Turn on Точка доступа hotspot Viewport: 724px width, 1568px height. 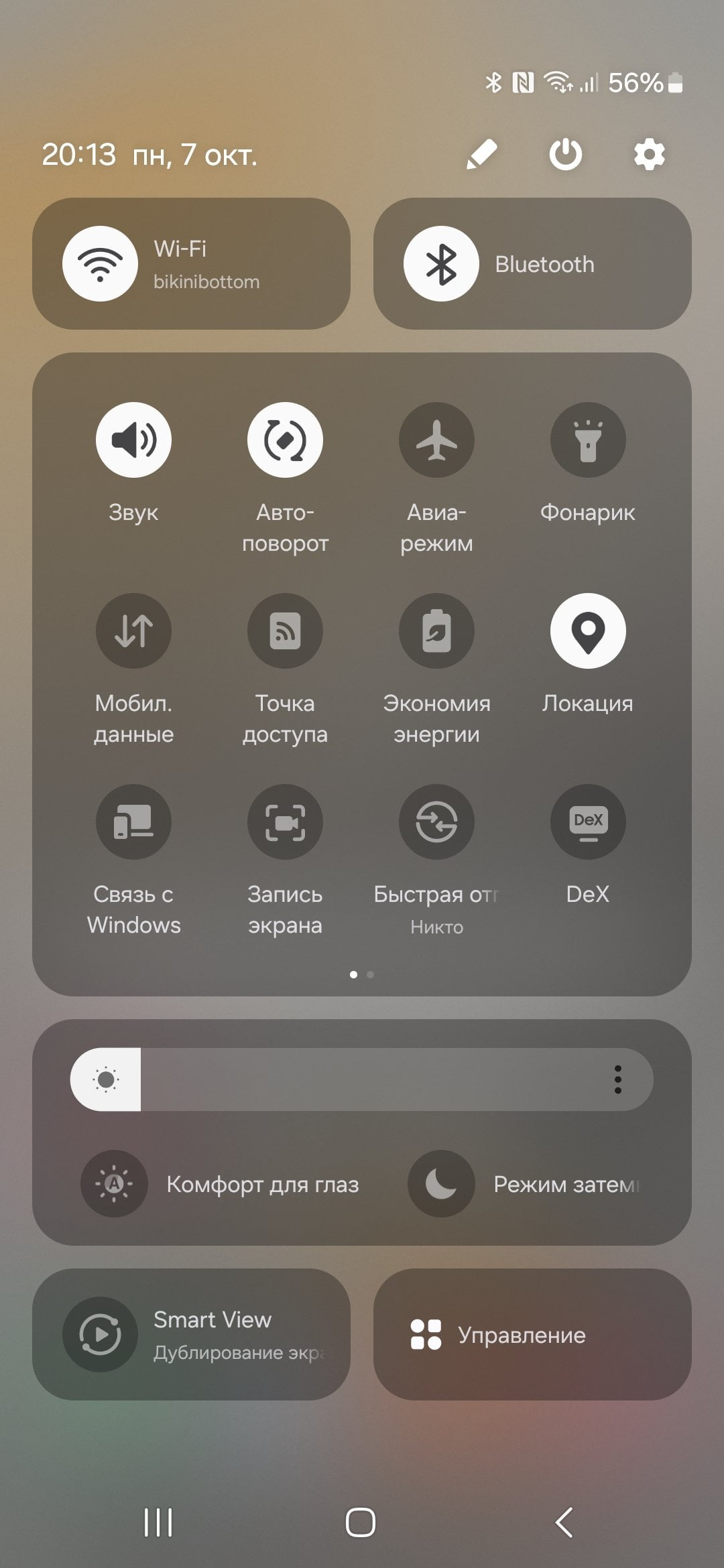coord(285,631)
